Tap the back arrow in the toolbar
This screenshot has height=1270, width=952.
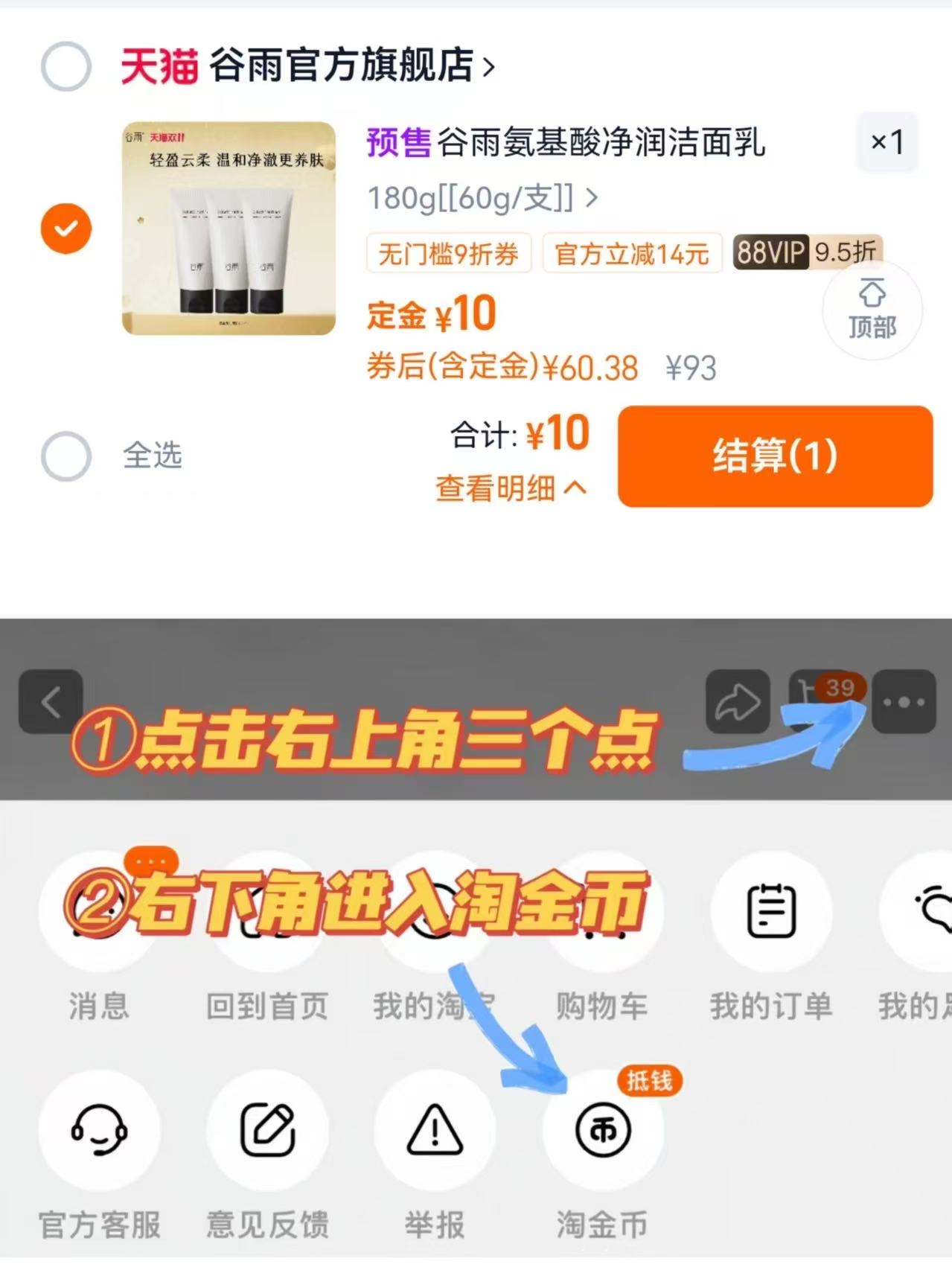pyautogui.click(x=50, y=701)
